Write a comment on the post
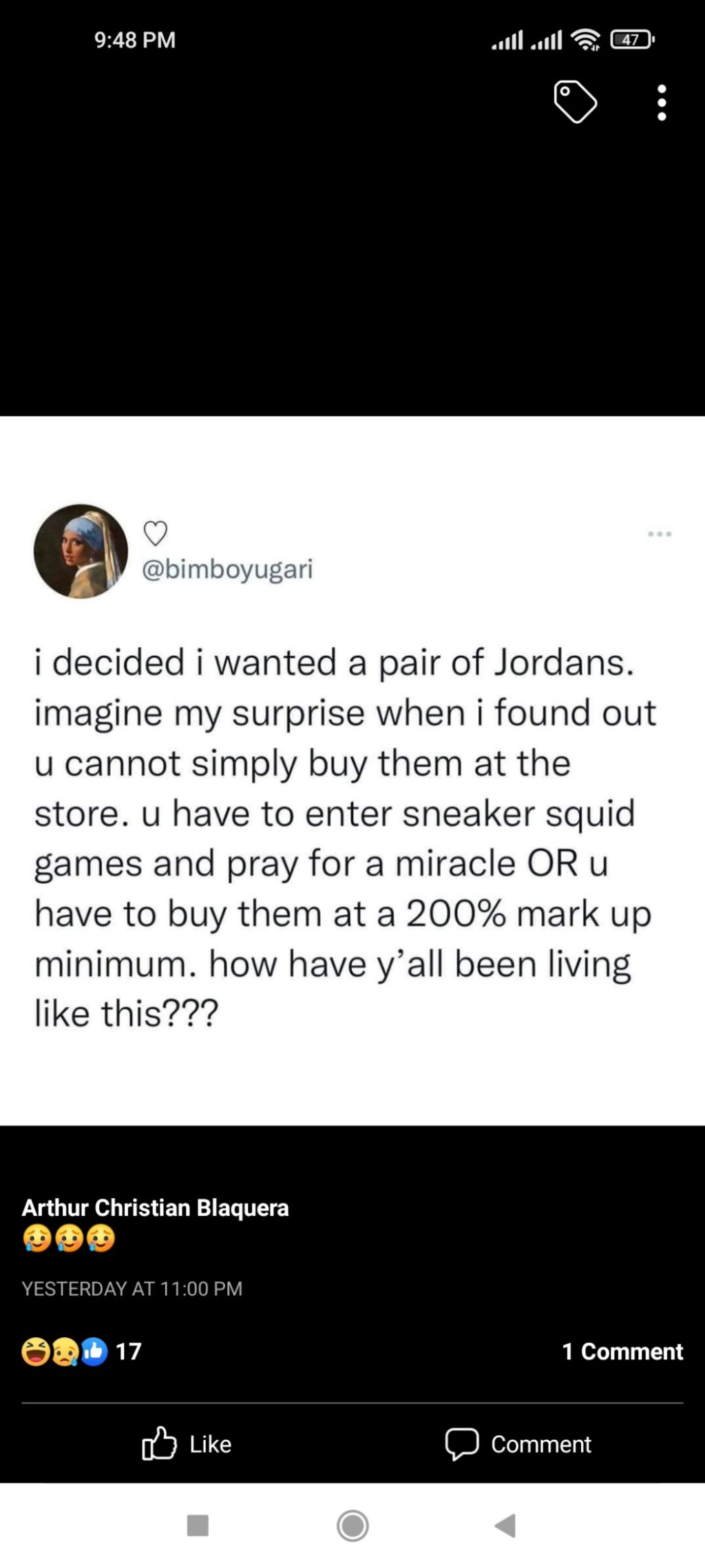 point(518,1443)
